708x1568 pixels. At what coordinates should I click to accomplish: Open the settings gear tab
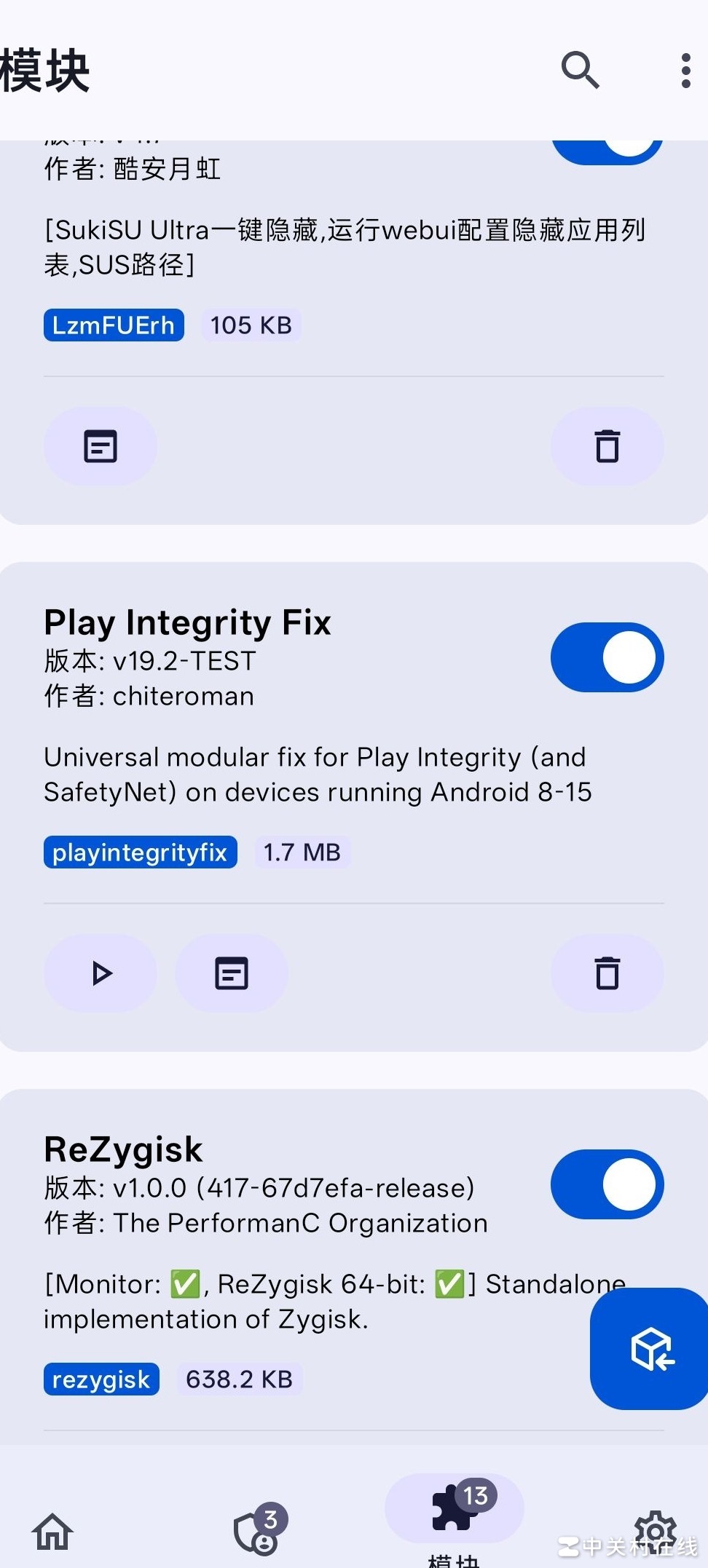[x=654, y=1529]
